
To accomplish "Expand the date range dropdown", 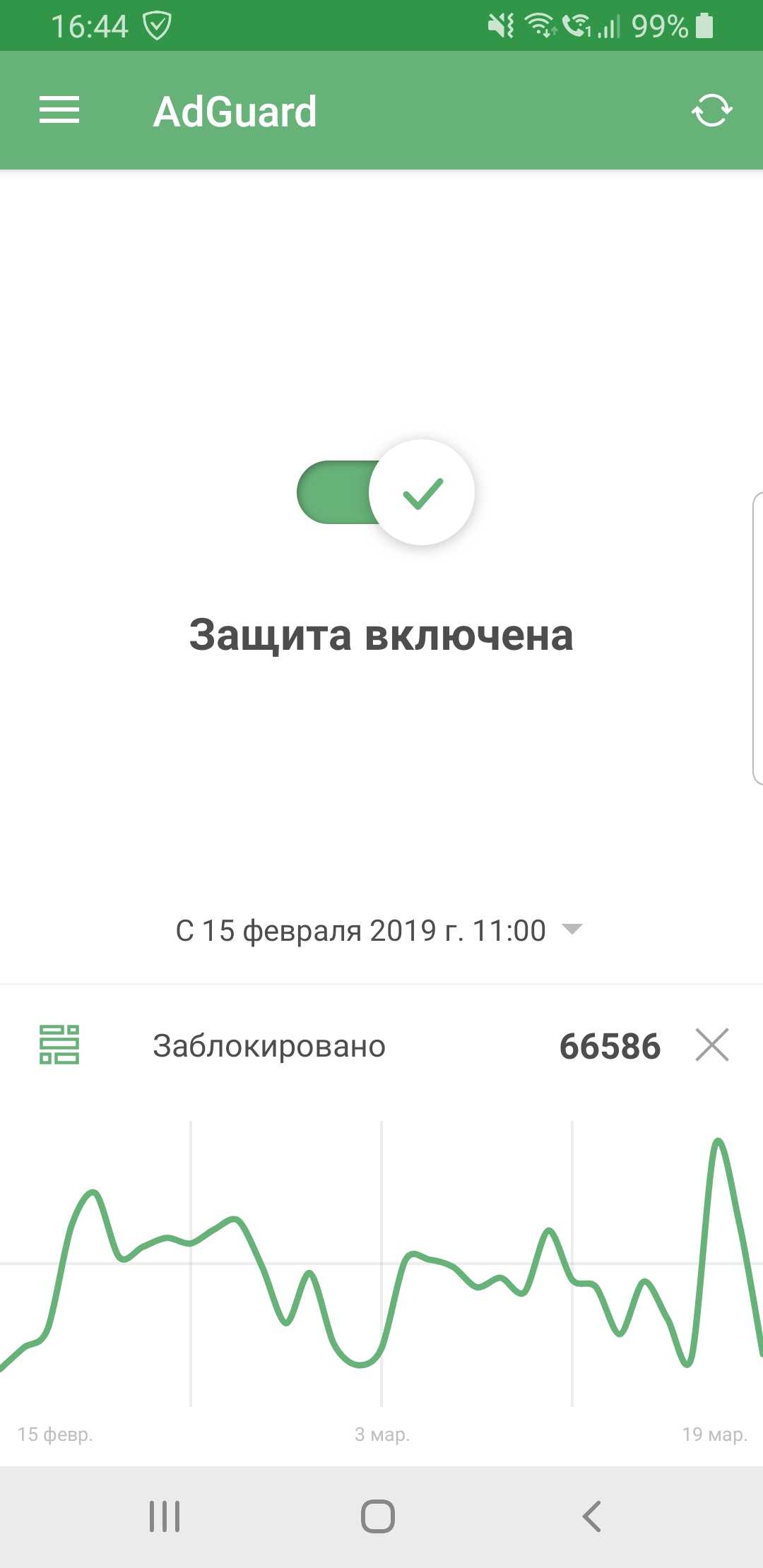I will [x=379, y=930].
